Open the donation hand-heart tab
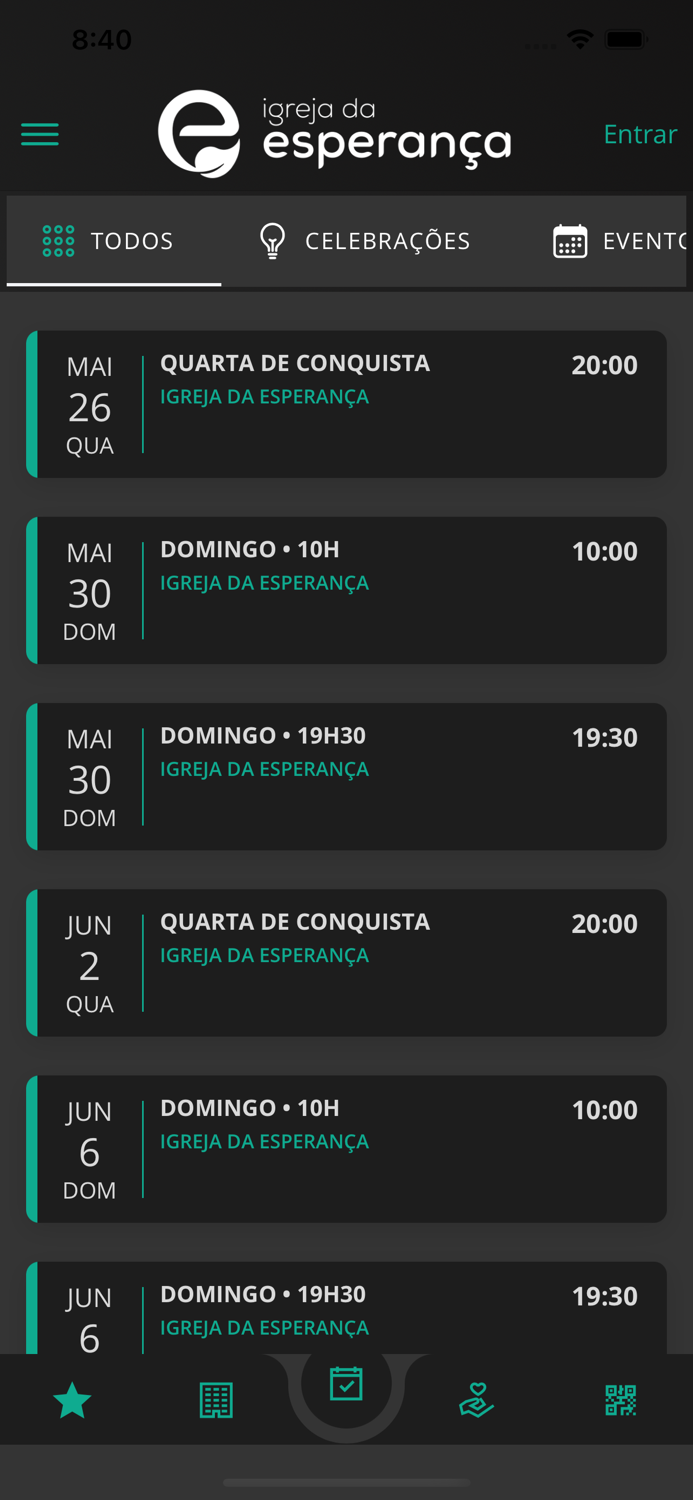The image size is (693, 1500). click(476, 1401)
